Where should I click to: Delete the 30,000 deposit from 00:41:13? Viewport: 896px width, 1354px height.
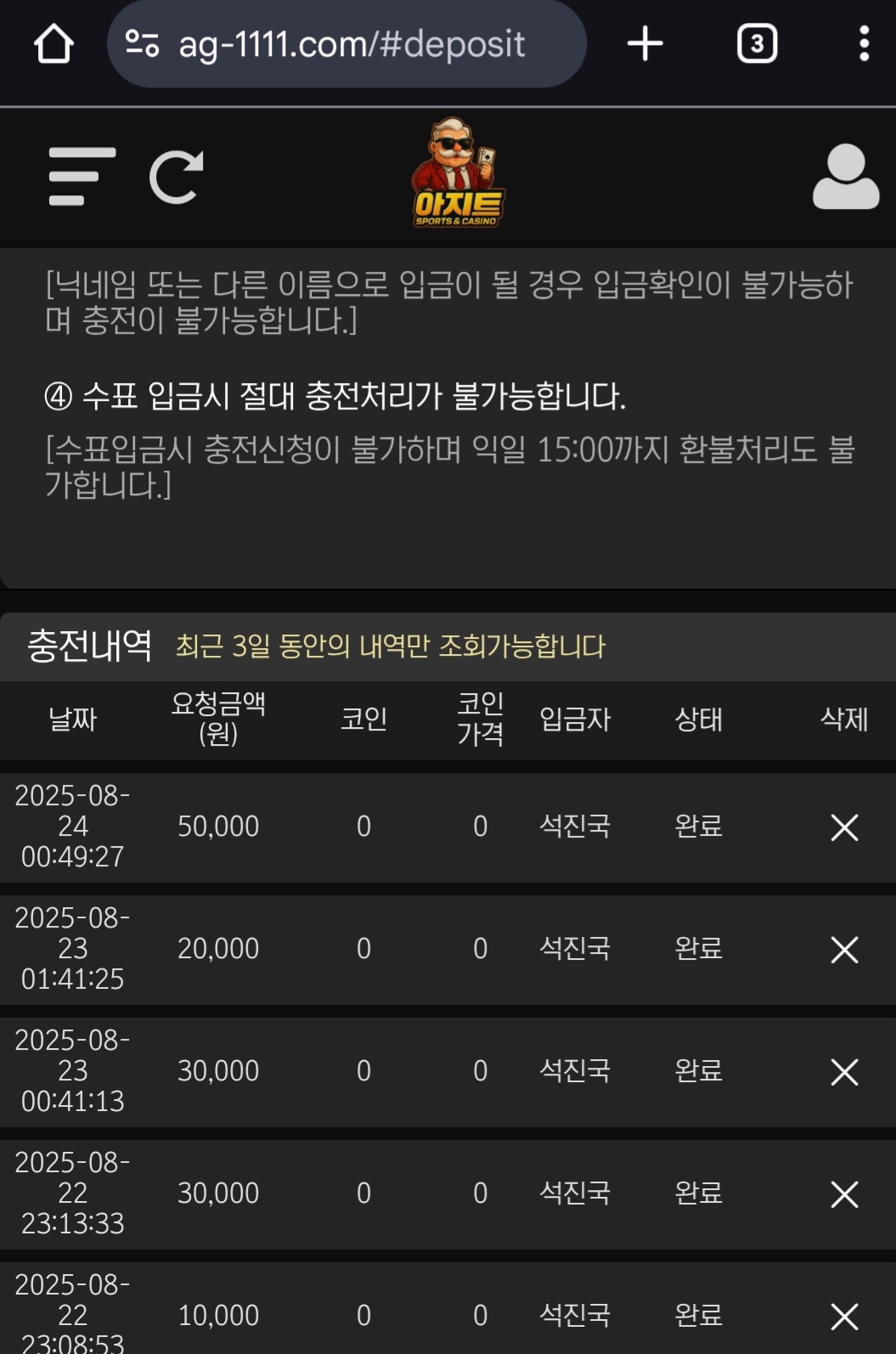(844, 1072)
